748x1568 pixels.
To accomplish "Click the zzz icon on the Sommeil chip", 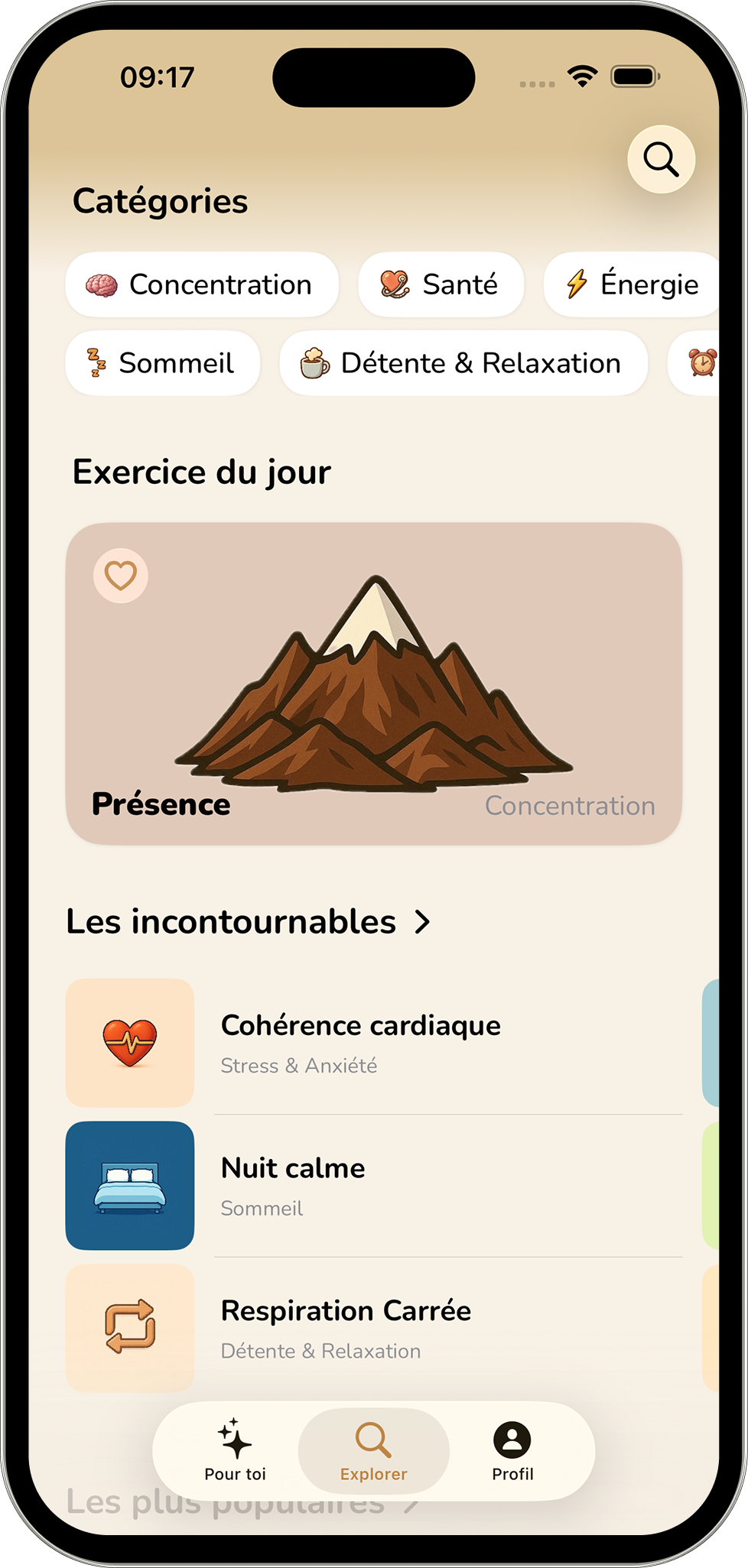I will [94, 363].
